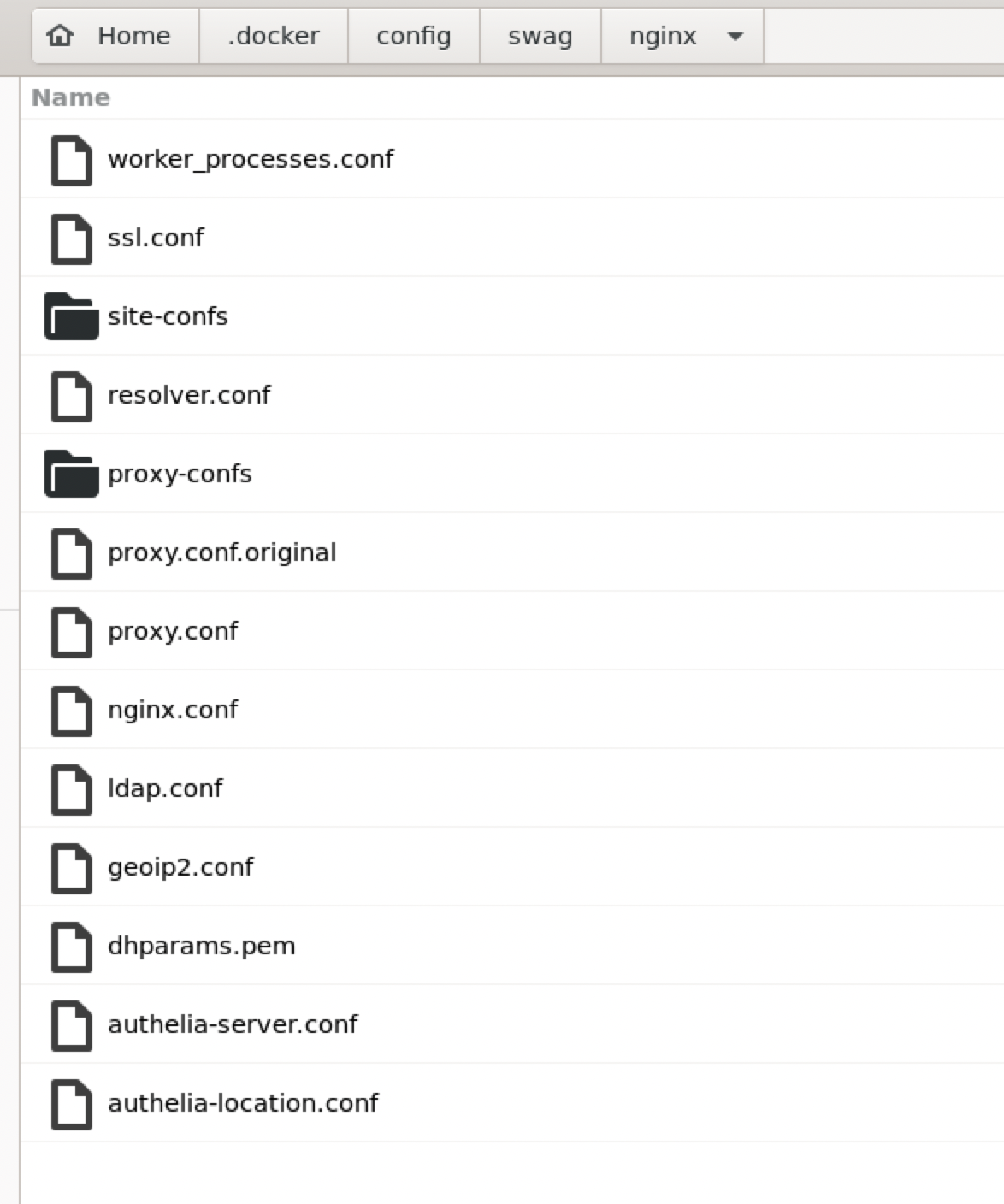The image size is (1004, 1204).
Task: Navigate to the swag breadcrumb
Action: (x=540, y=36)
